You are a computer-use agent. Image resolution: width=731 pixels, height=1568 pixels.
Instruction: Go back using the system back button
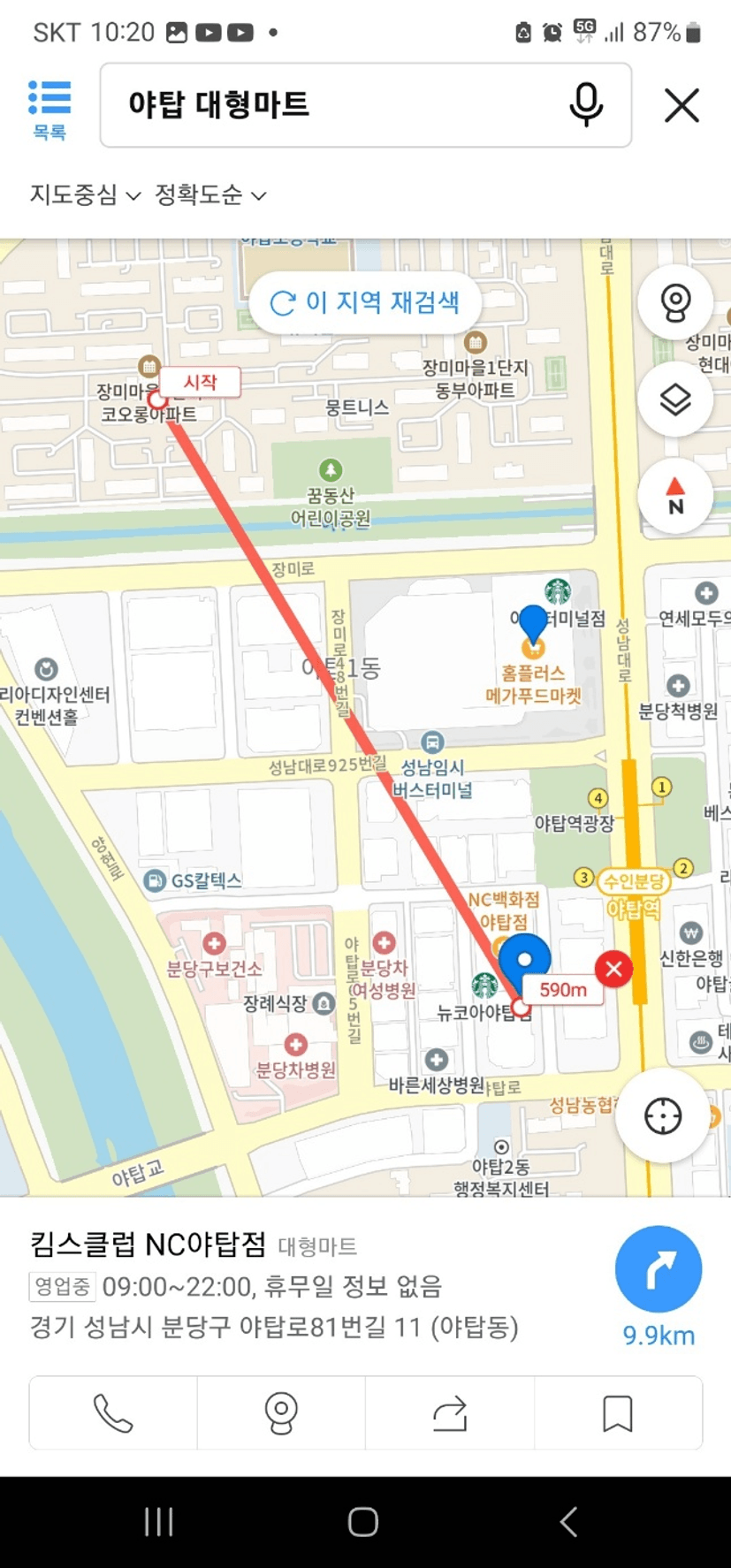[x=568, y=1522]
